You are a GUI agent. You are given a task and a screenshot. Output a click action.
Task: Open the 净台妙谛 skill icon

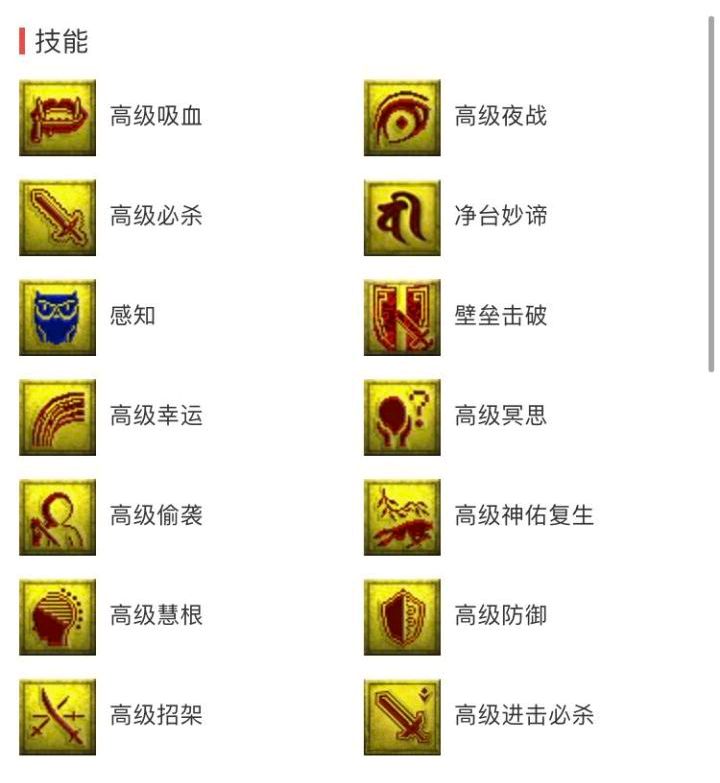pos(400,217)
